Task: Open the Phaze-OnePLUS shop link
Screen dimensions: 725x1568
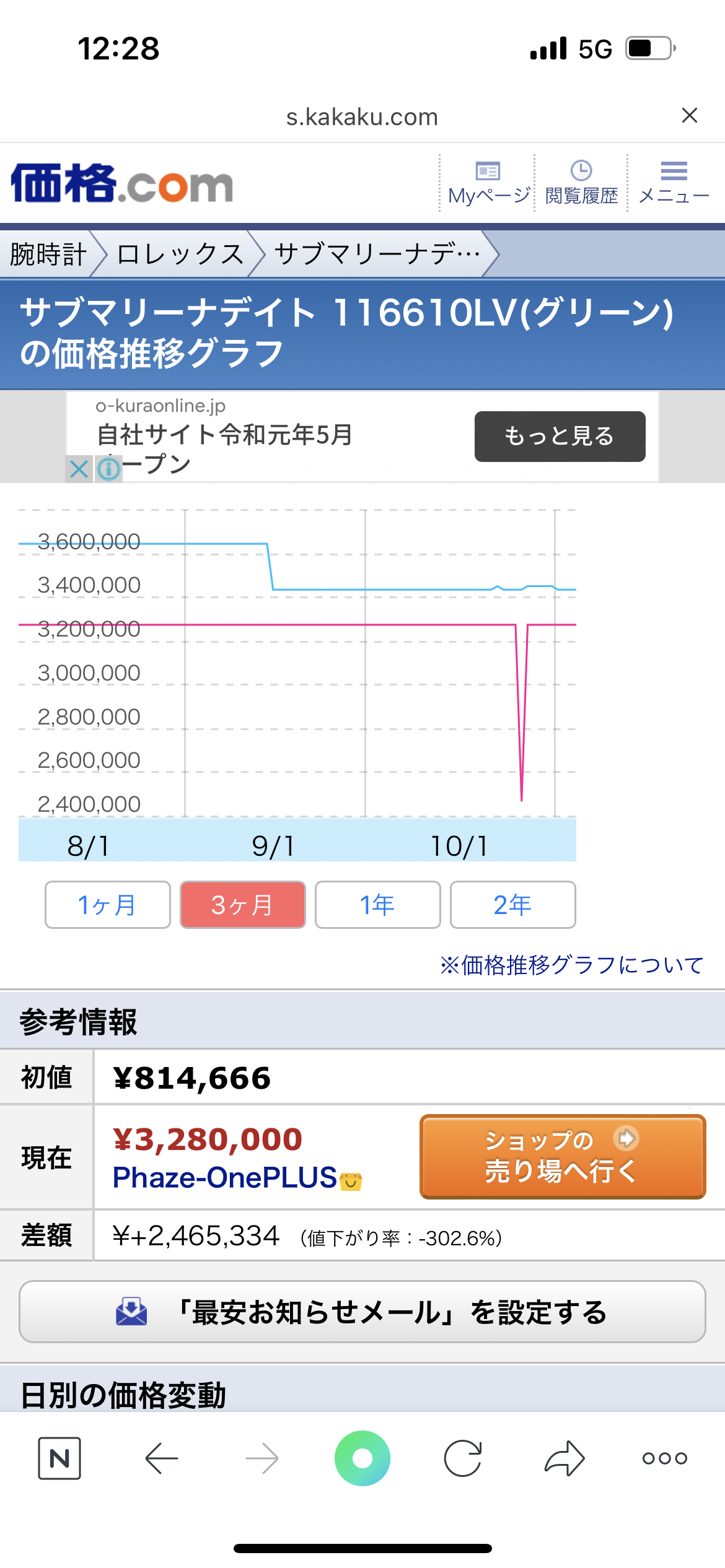Action: (x=225, y=1177)
